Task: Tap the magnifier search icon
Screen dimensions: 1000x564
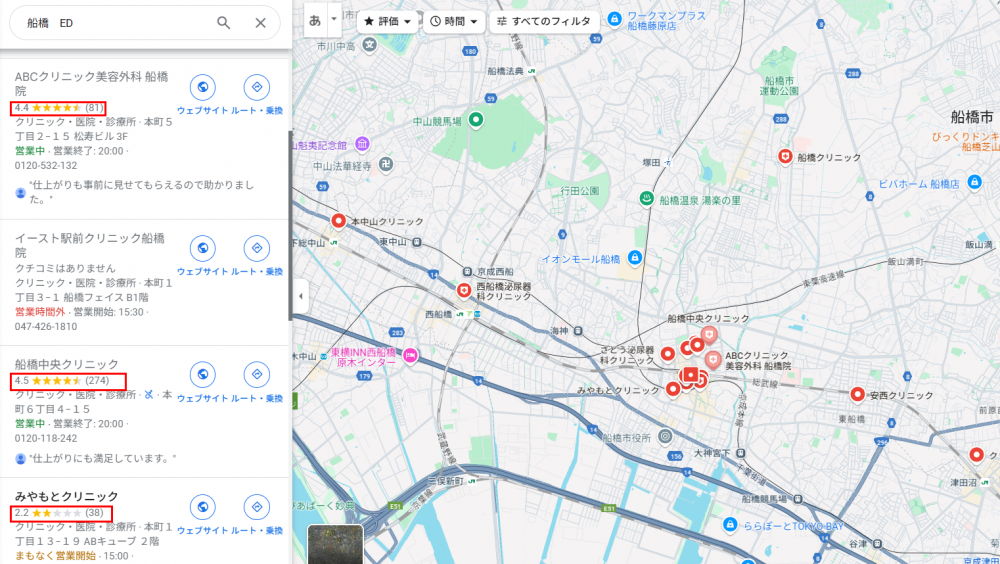Action: click(x=224, y=22)
